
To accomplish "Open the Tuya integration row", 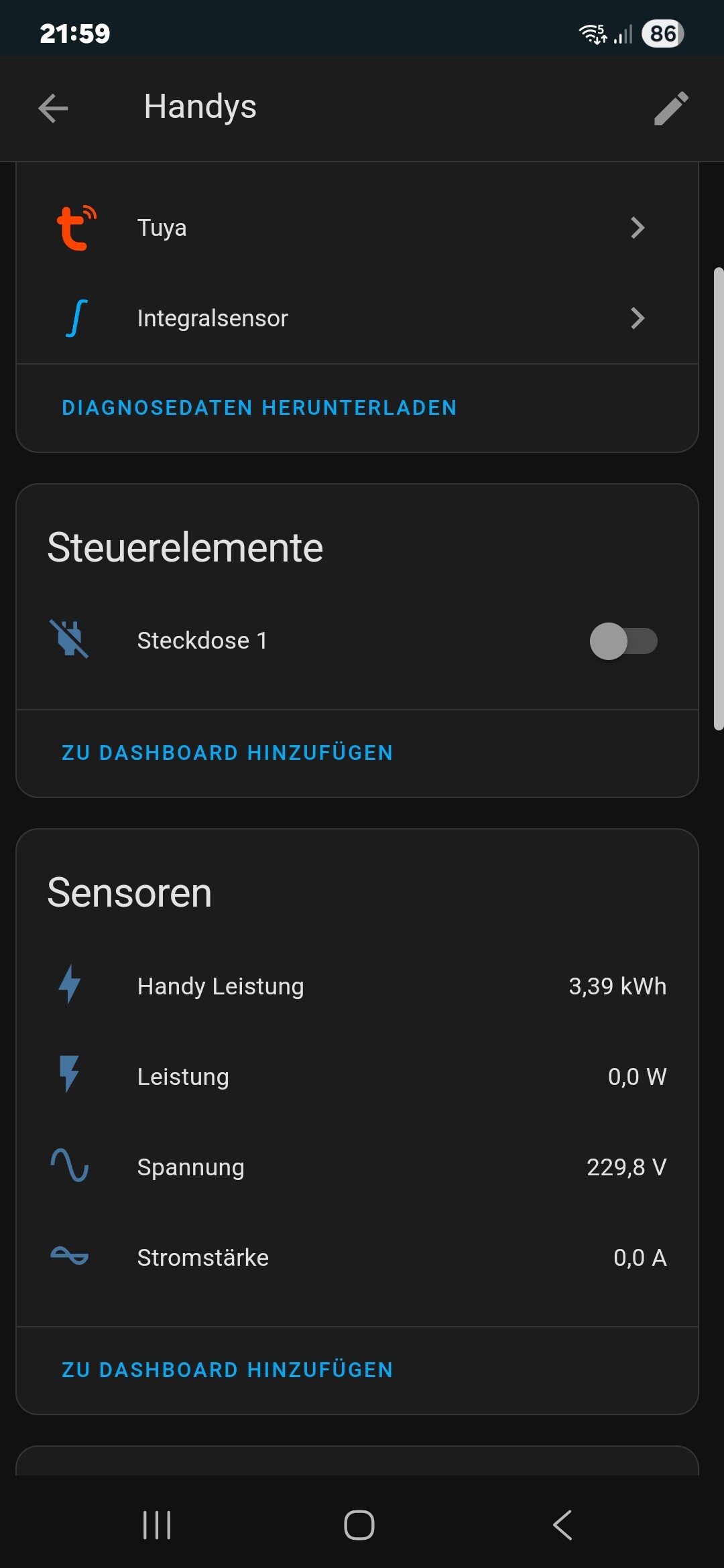I will (x=357, y=228).
